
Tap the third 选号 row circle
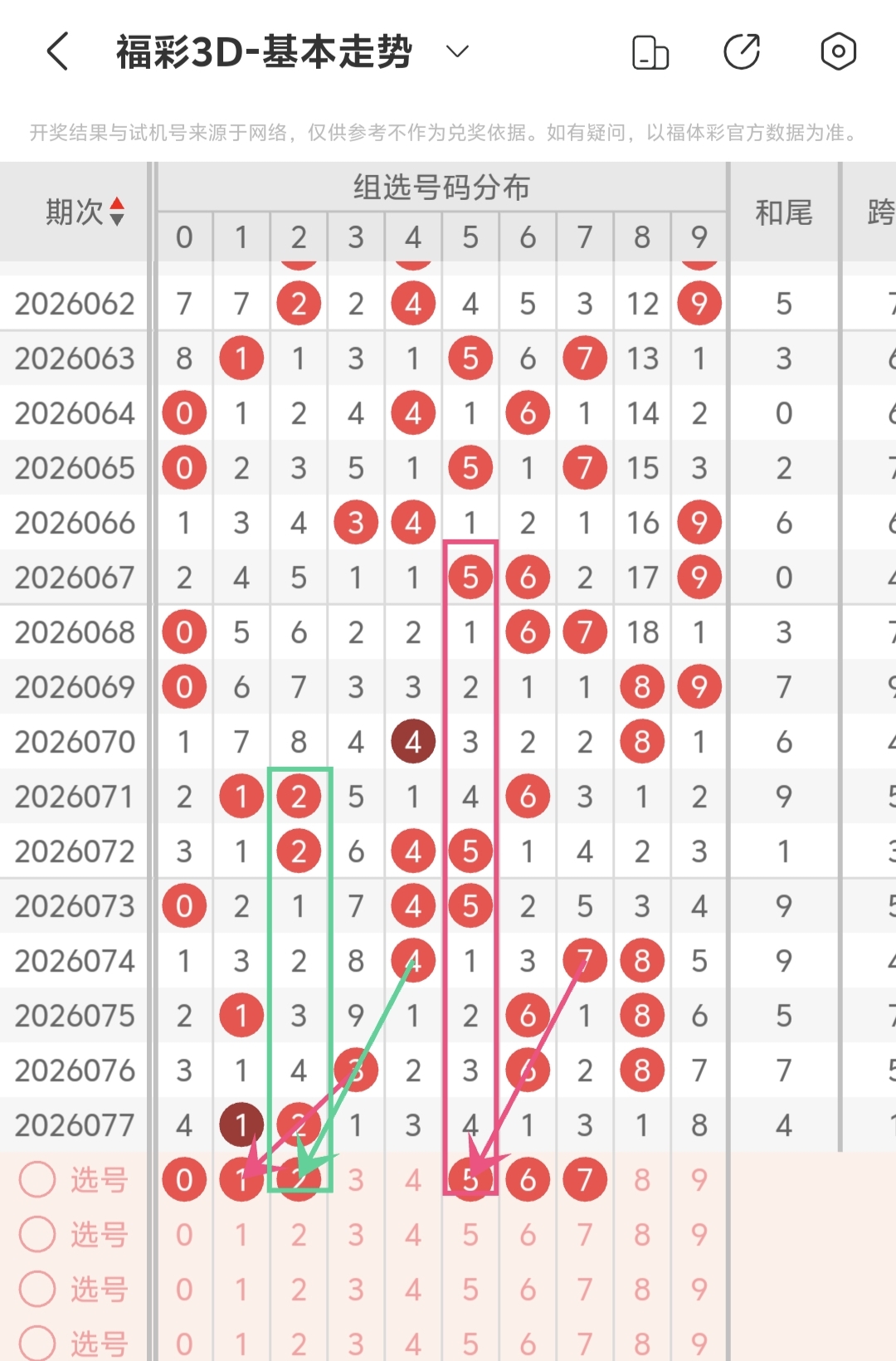pyautogui.click(x=37, y=1289)
